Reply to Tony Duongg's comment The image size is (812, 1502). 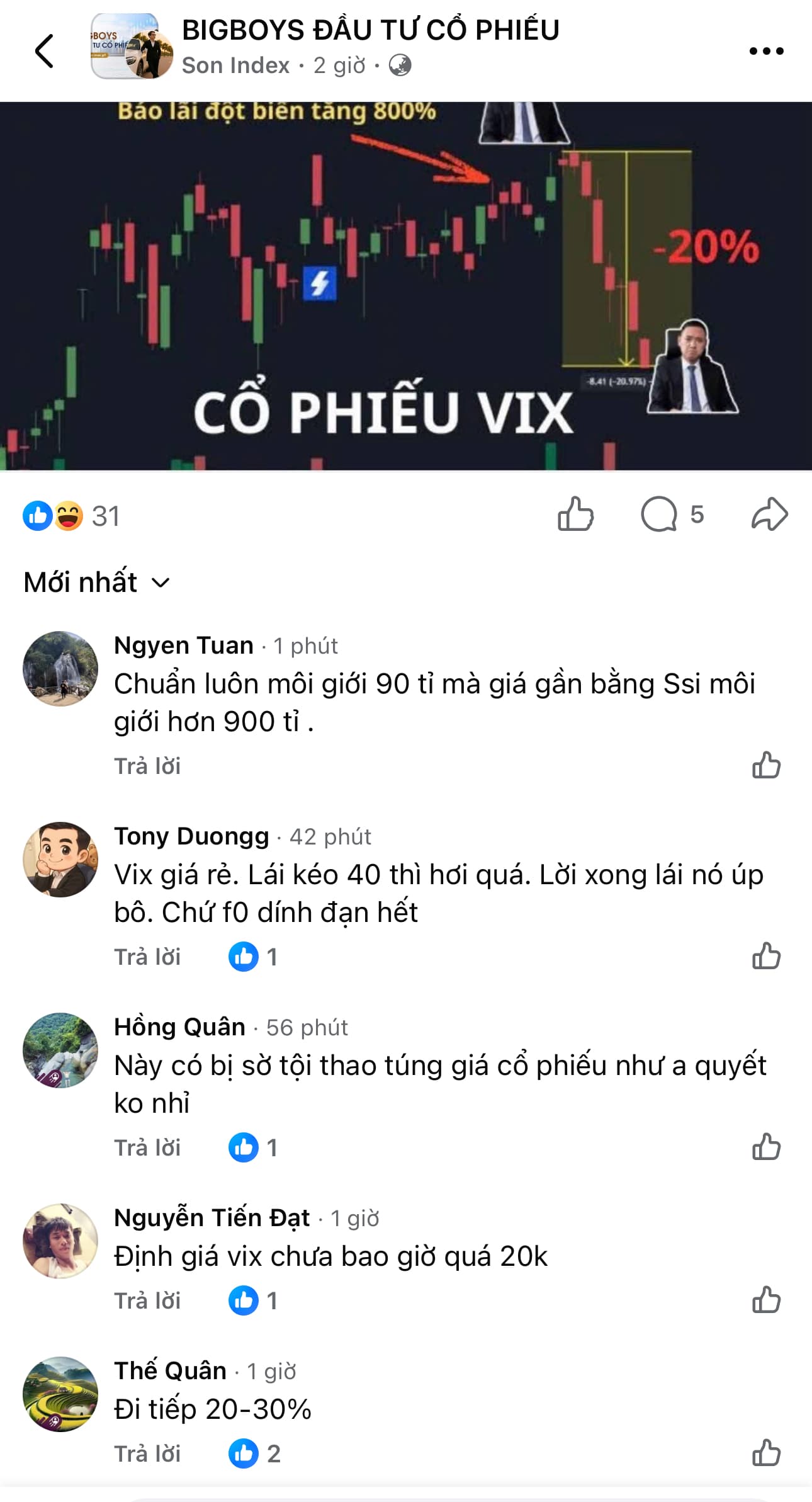(x=147, y=957)
